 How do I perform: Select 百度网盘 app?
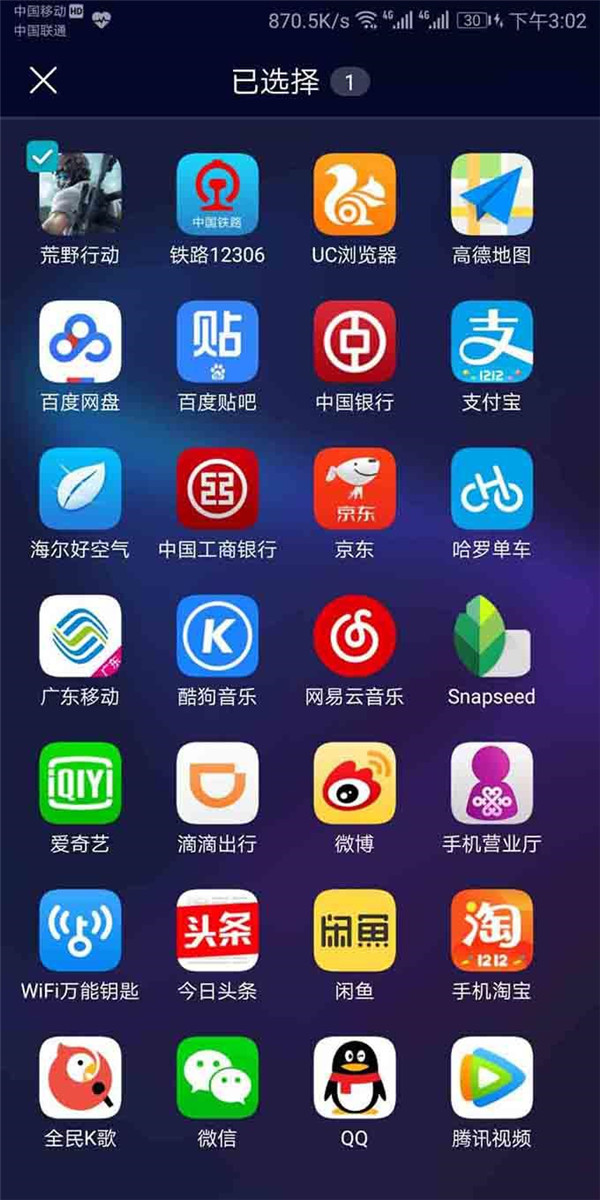click(x=80, y=342)
